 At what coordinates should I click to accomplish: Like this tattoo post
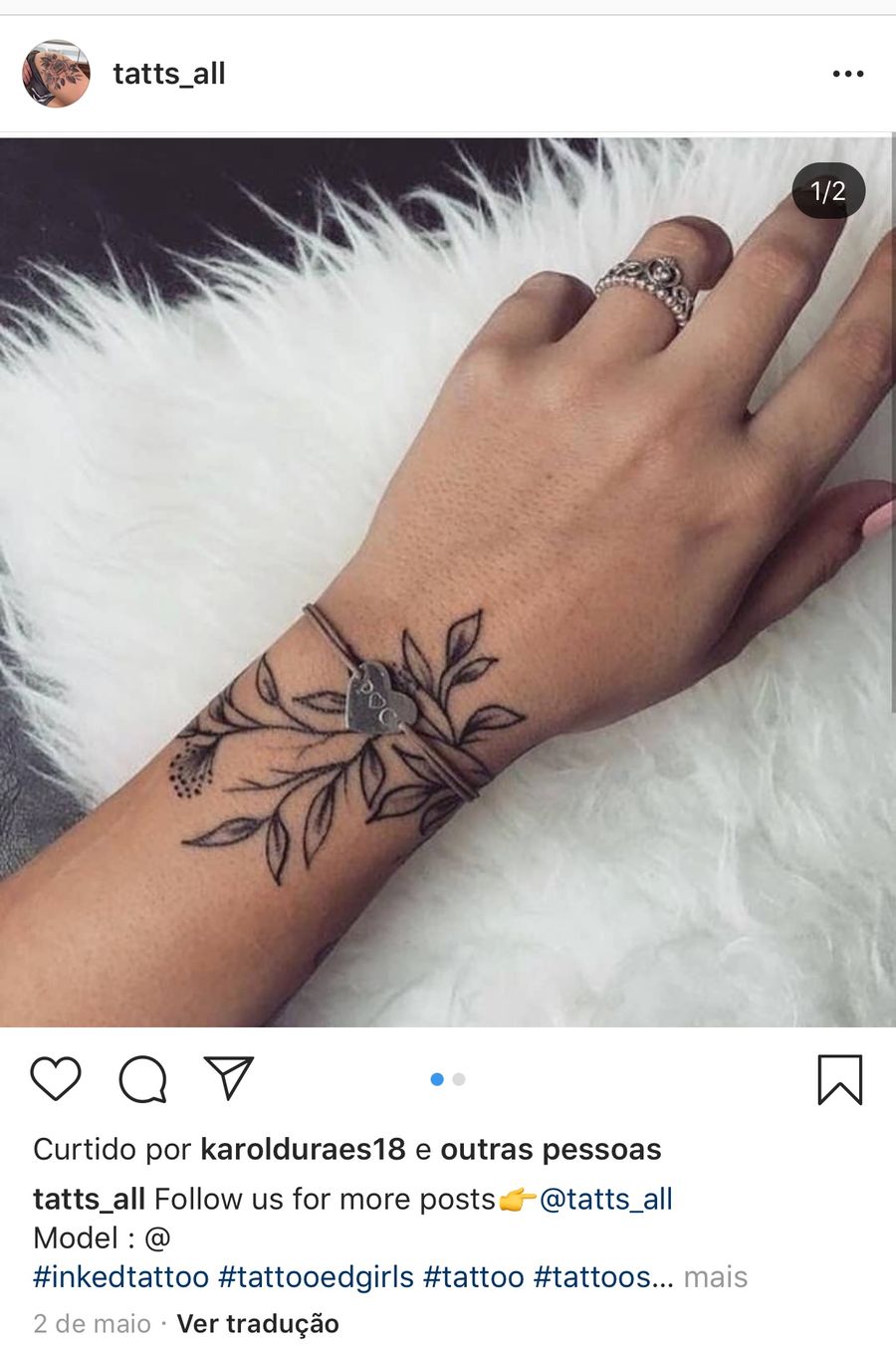click(56, 1079)
